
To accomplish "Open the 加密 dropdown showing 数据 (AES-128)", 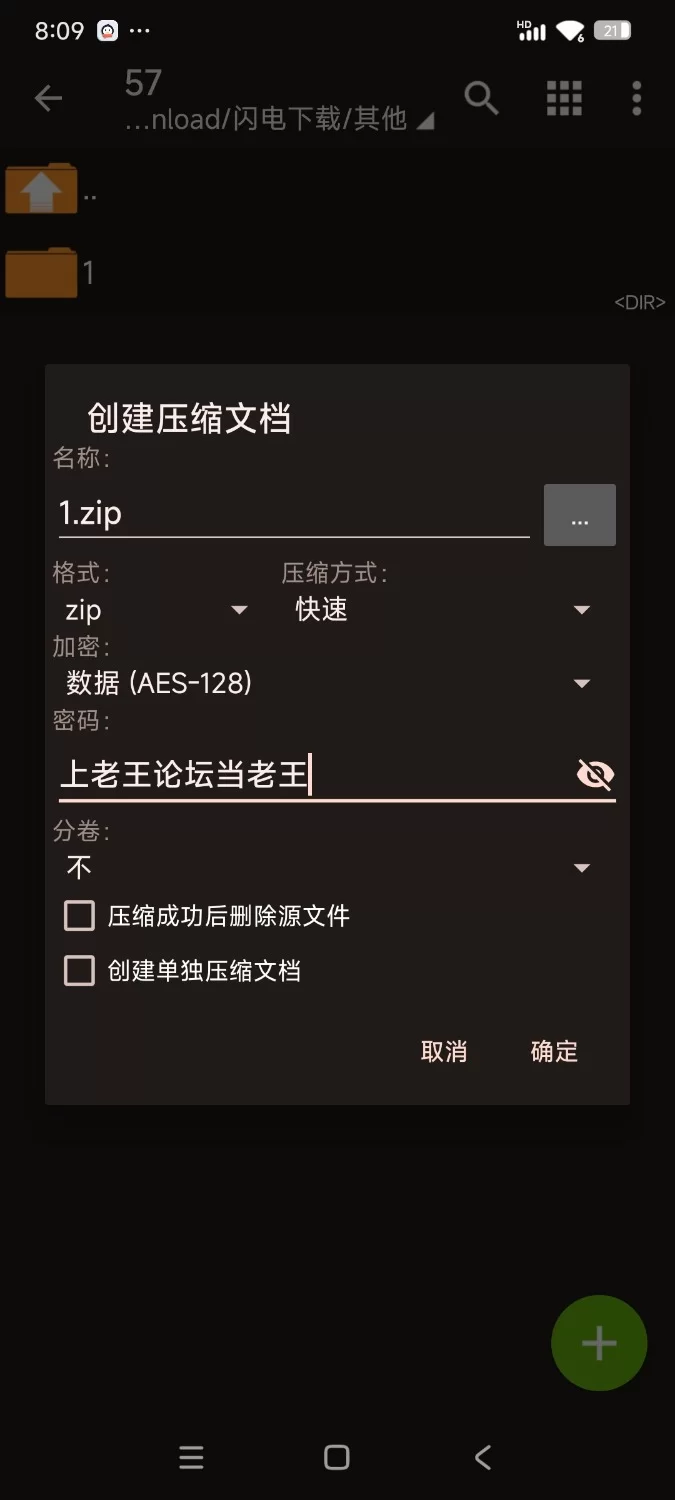I will [x=328, y=683].
